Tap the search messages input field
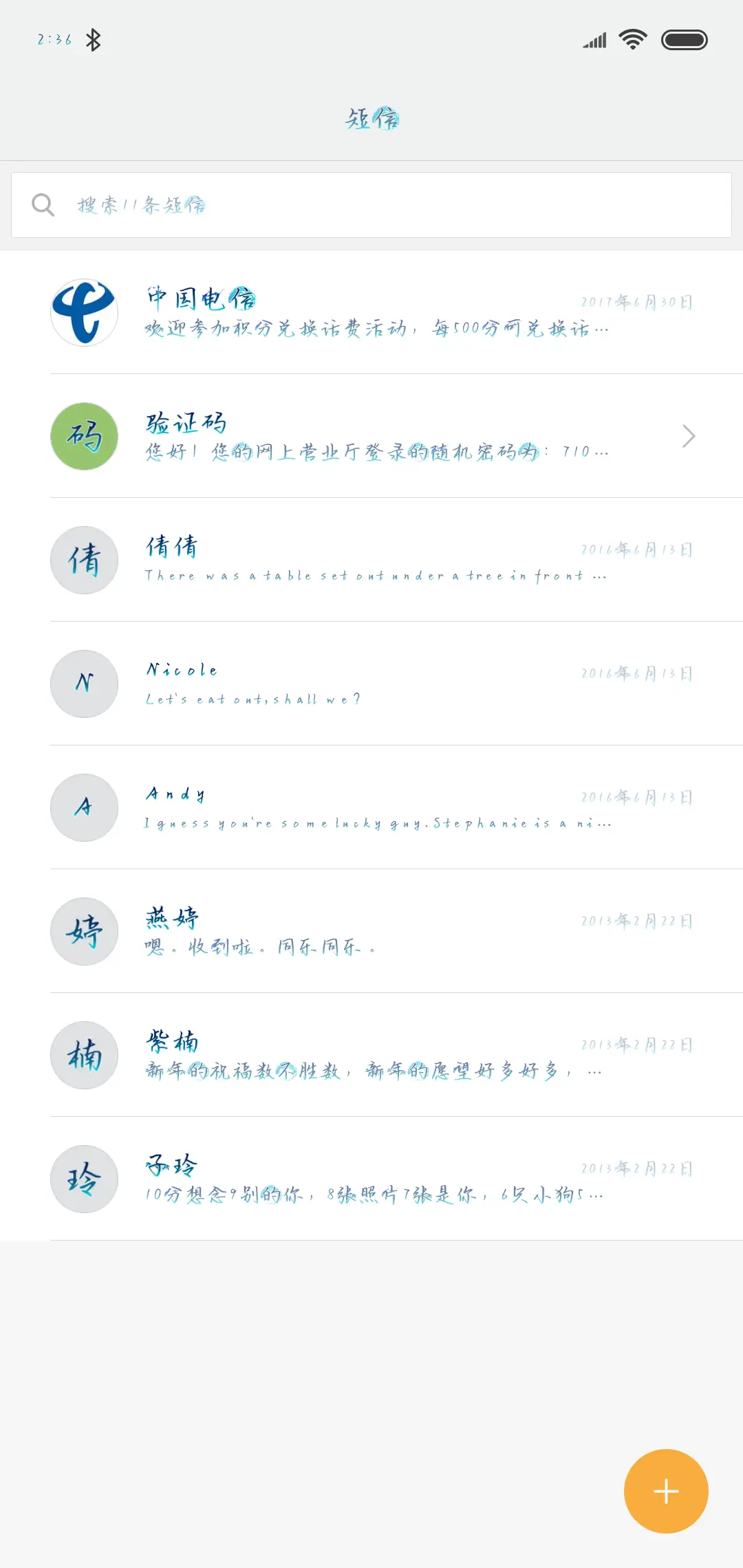This screenshot has height=1568, width=743. pyautogui.click(x=371, y=204)
